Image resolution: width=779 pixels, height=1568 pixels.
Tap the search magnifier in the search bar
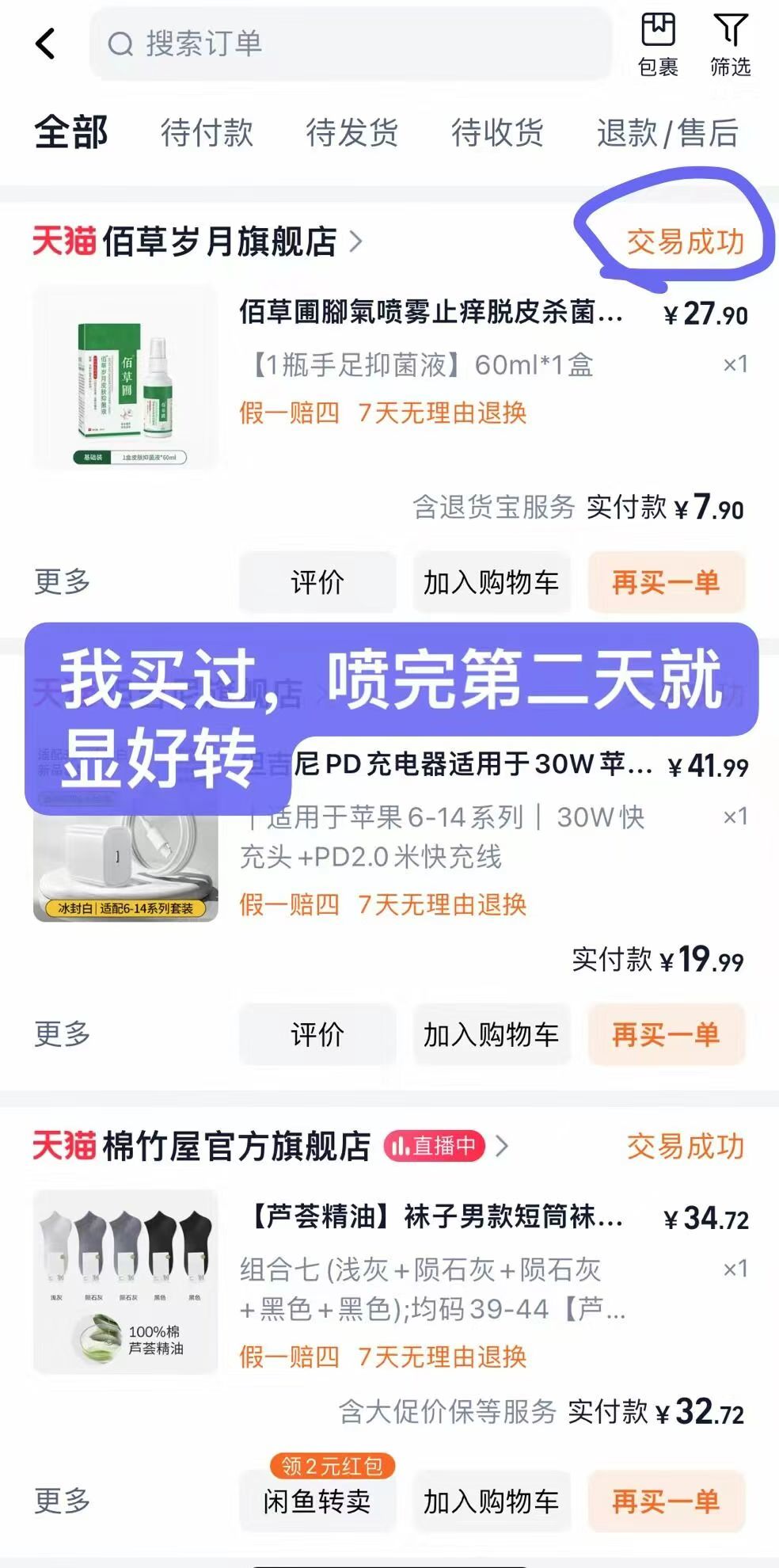(120, 44)
